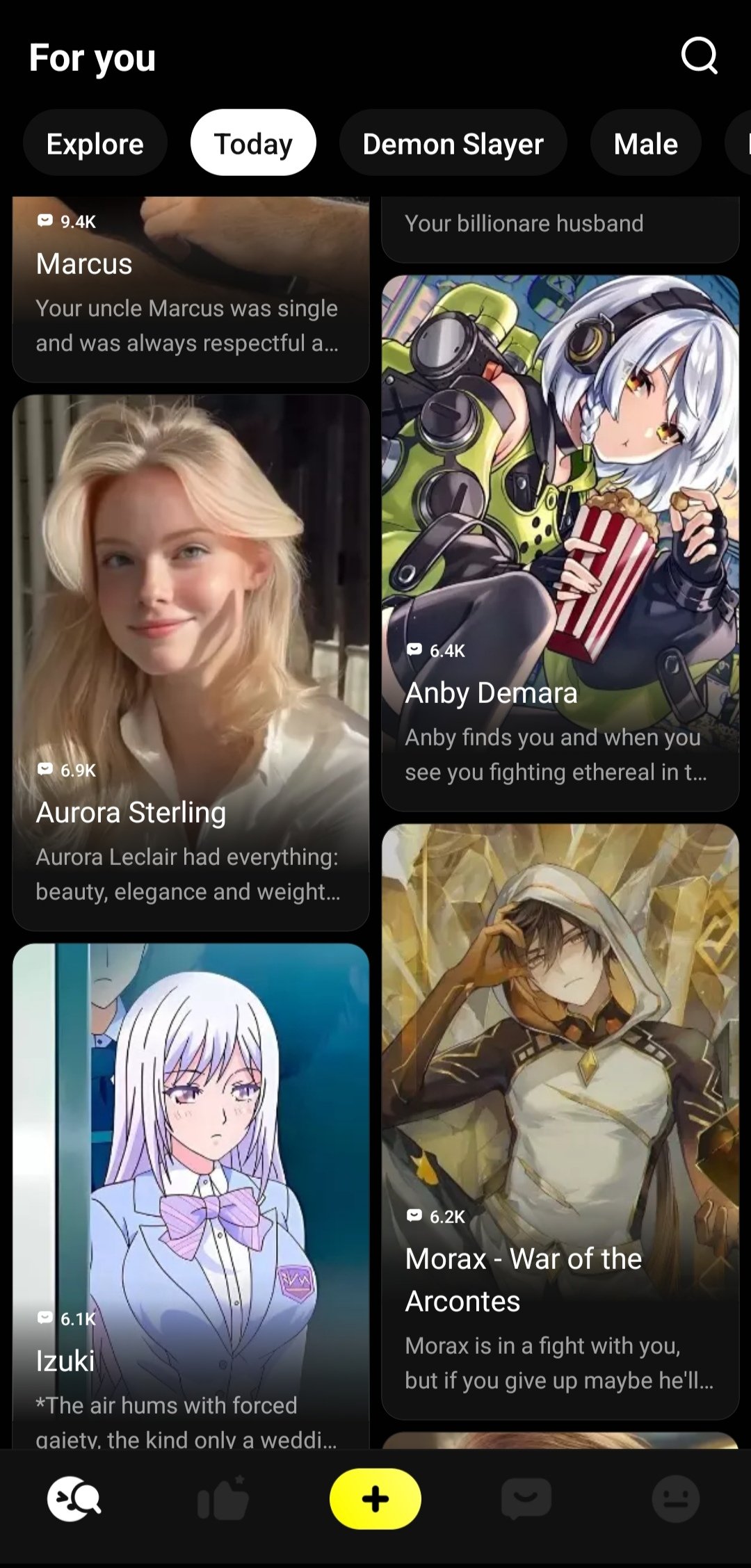Open Aurora Sterling character card
The width and height of the screenshot is (751, 1568).
(x=190, y=661)
